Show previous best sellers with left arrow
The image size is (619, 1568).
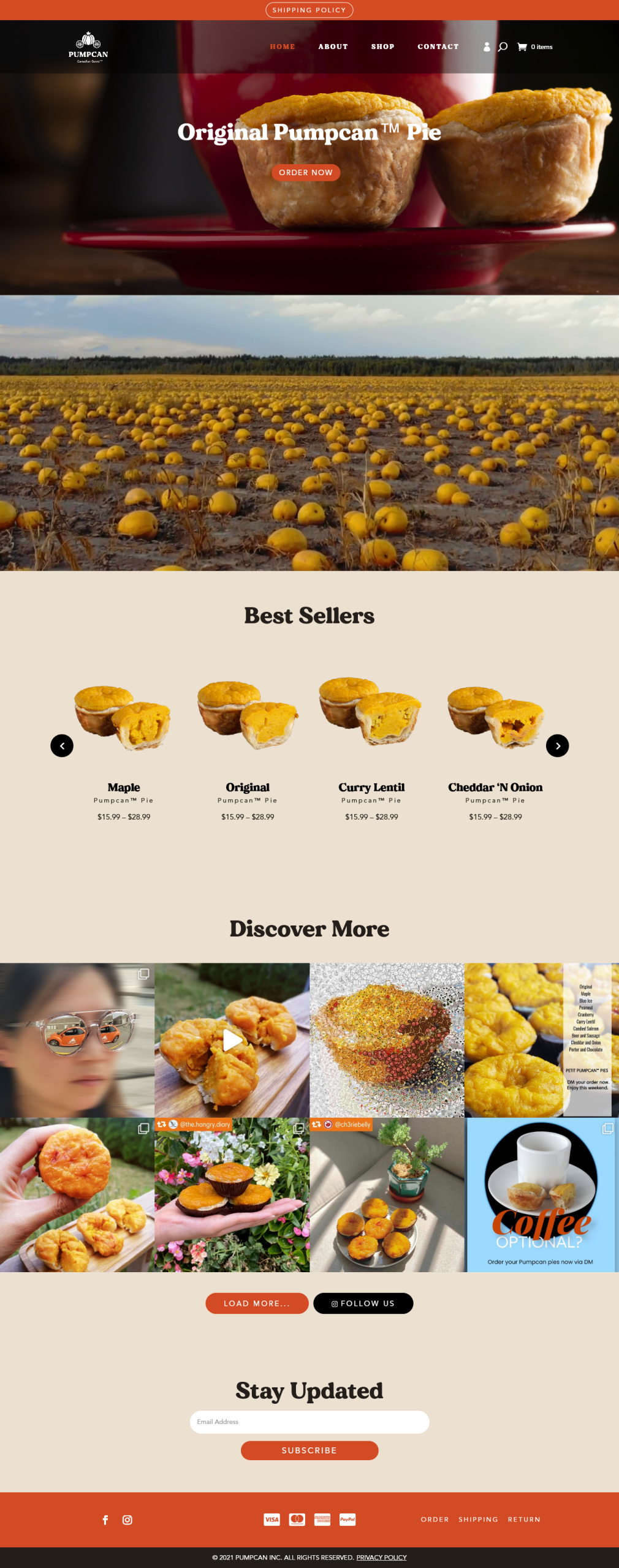point(62,745)
